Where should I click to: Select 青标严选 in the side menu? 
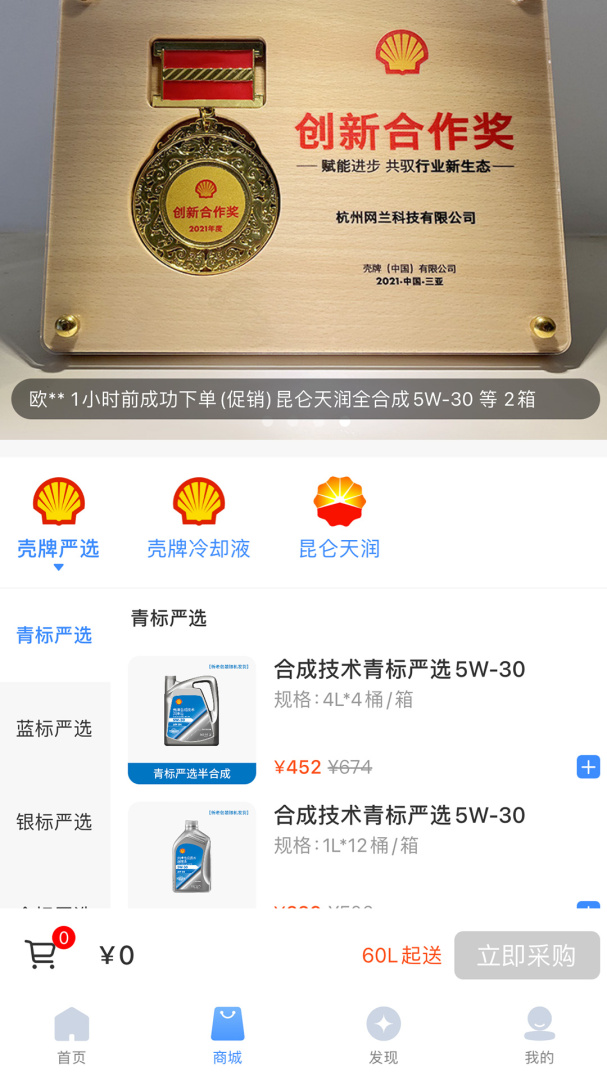(x=54, y=635)
